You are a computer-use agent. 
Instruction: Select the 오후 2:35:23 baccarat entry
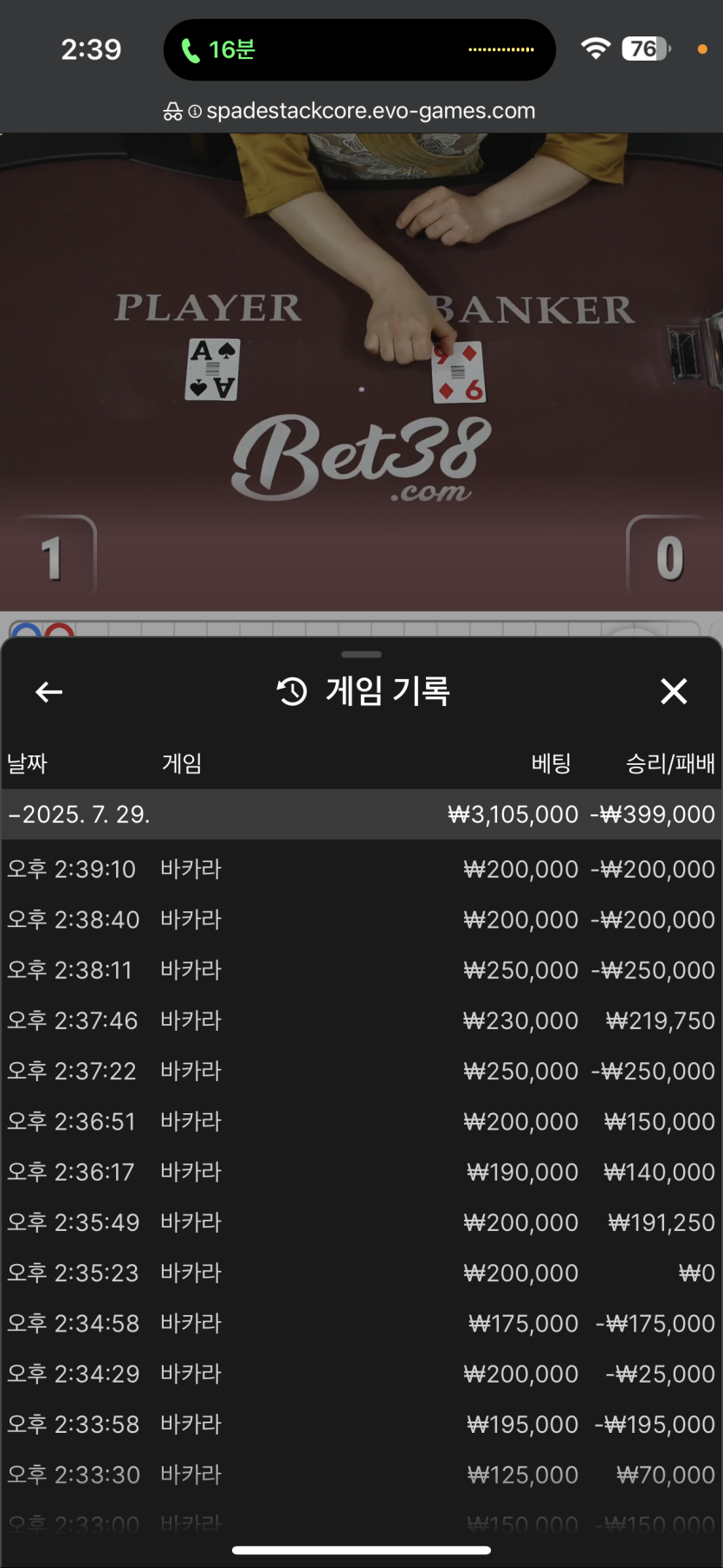coord(361,1273)
